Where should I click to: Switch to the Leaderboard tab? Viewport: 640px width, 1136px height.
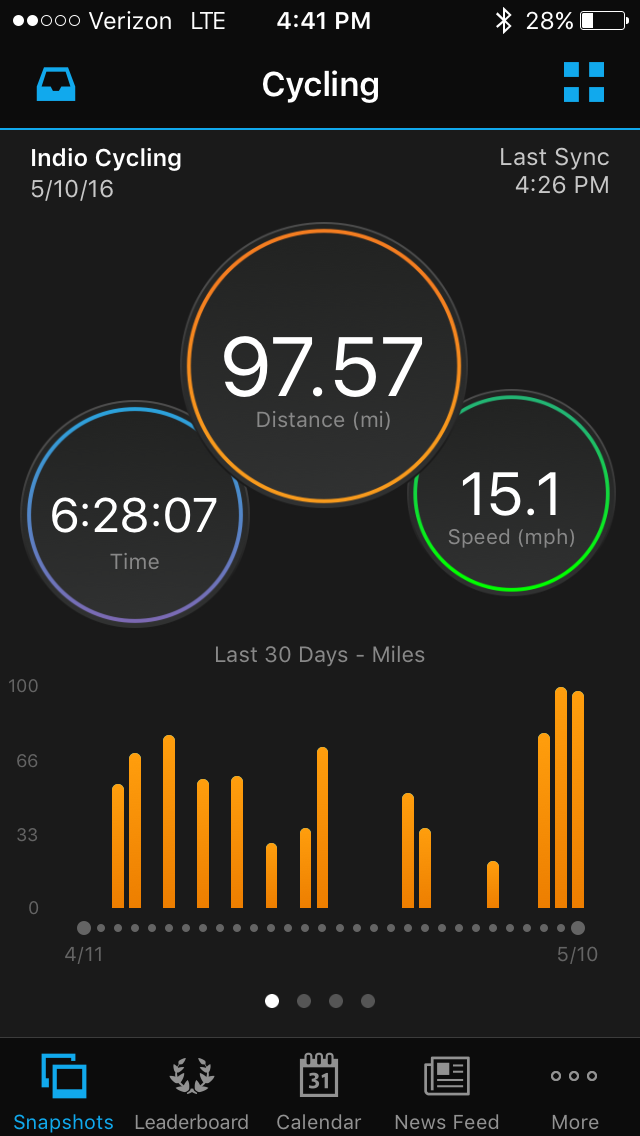pos(191,1091)
